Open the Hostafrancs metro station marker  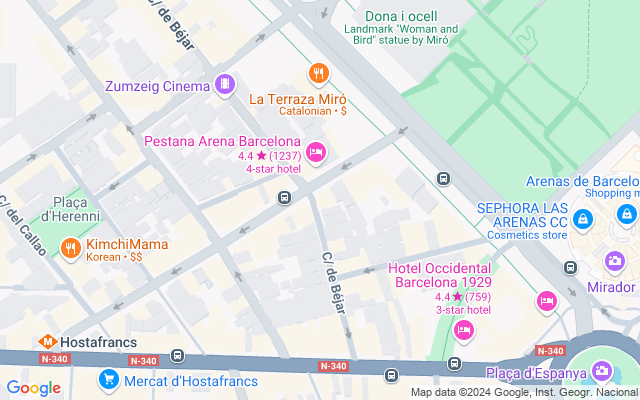47,342
